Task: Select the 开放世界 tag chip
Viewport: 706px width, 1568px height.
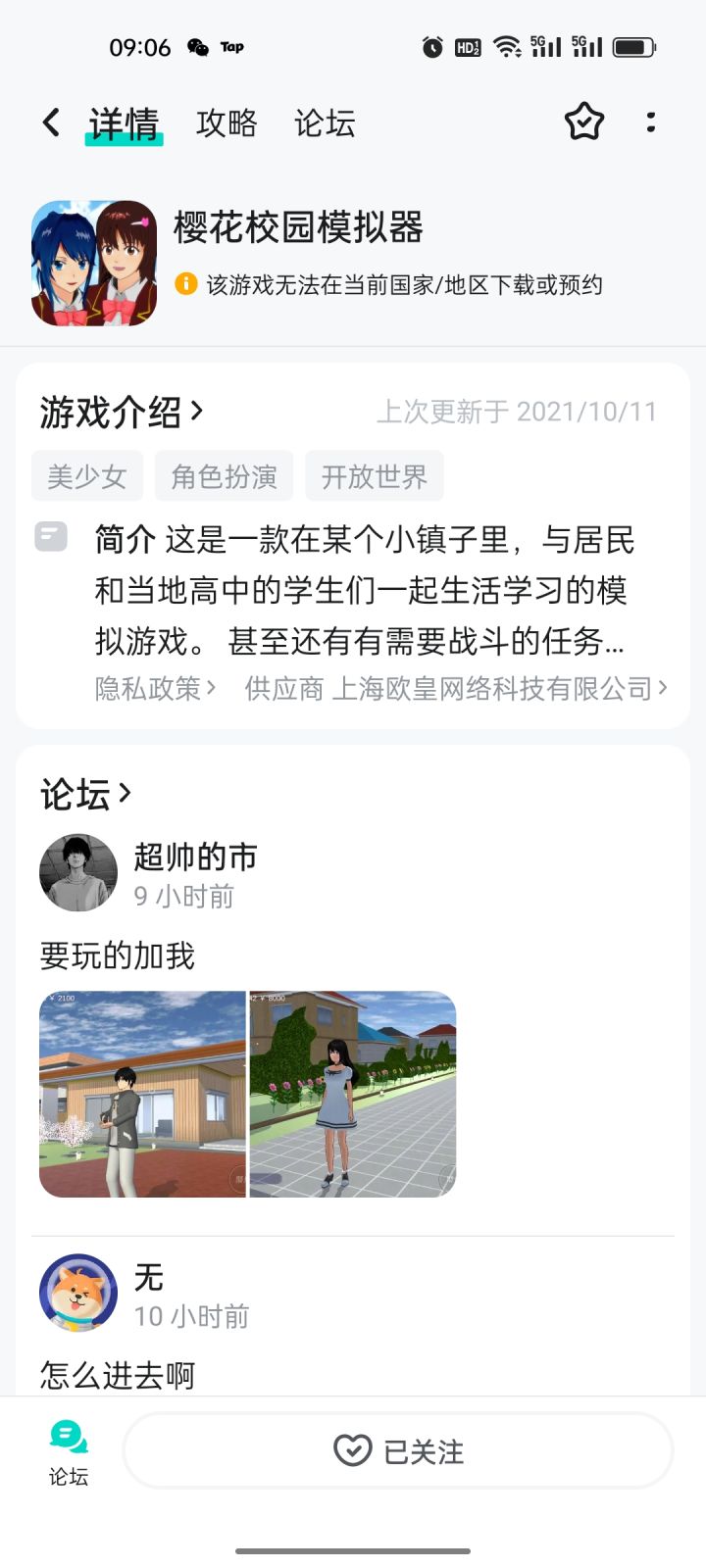Action: point(375,476)
